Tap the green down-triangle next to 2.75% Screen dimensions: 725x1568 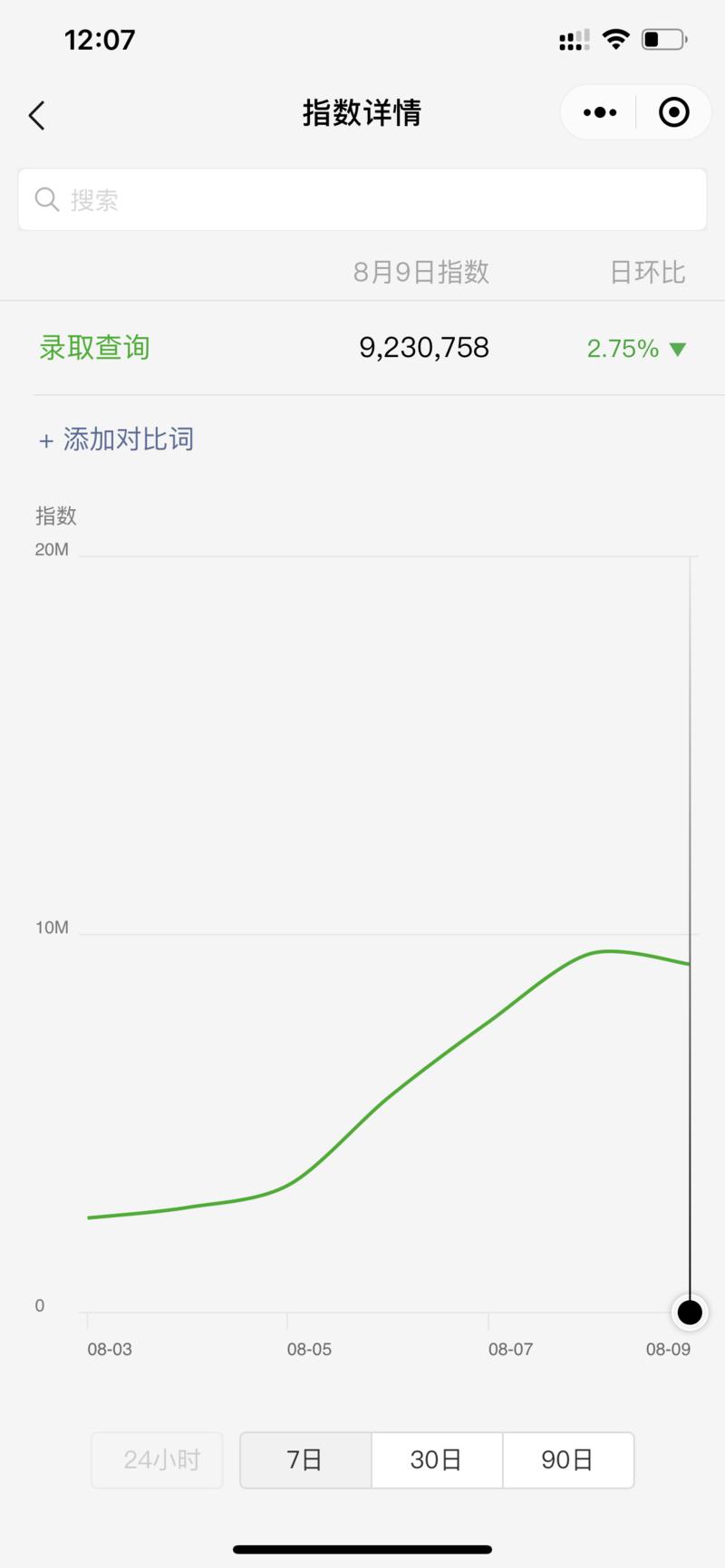coord(678,349)
